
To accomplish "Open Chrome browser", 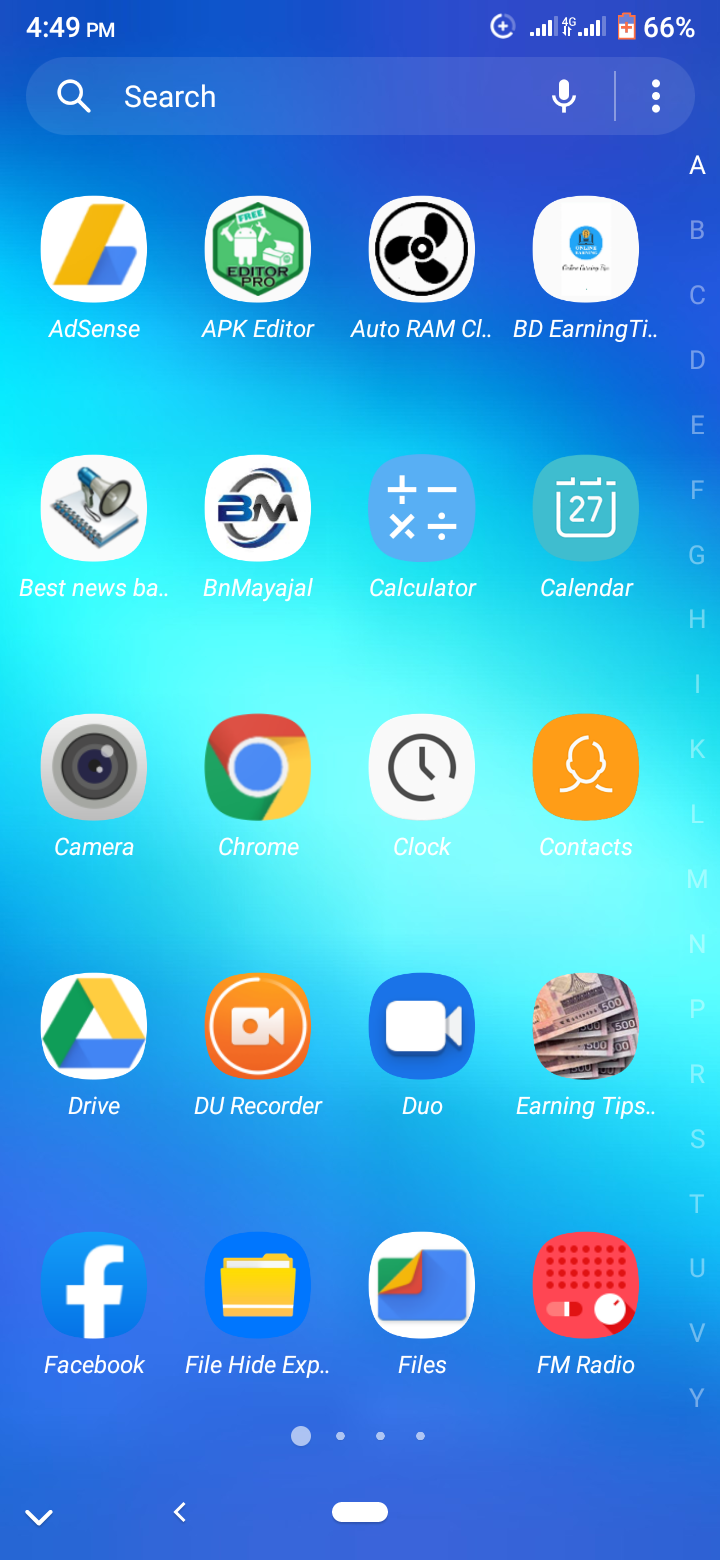I will coord(258,768).
